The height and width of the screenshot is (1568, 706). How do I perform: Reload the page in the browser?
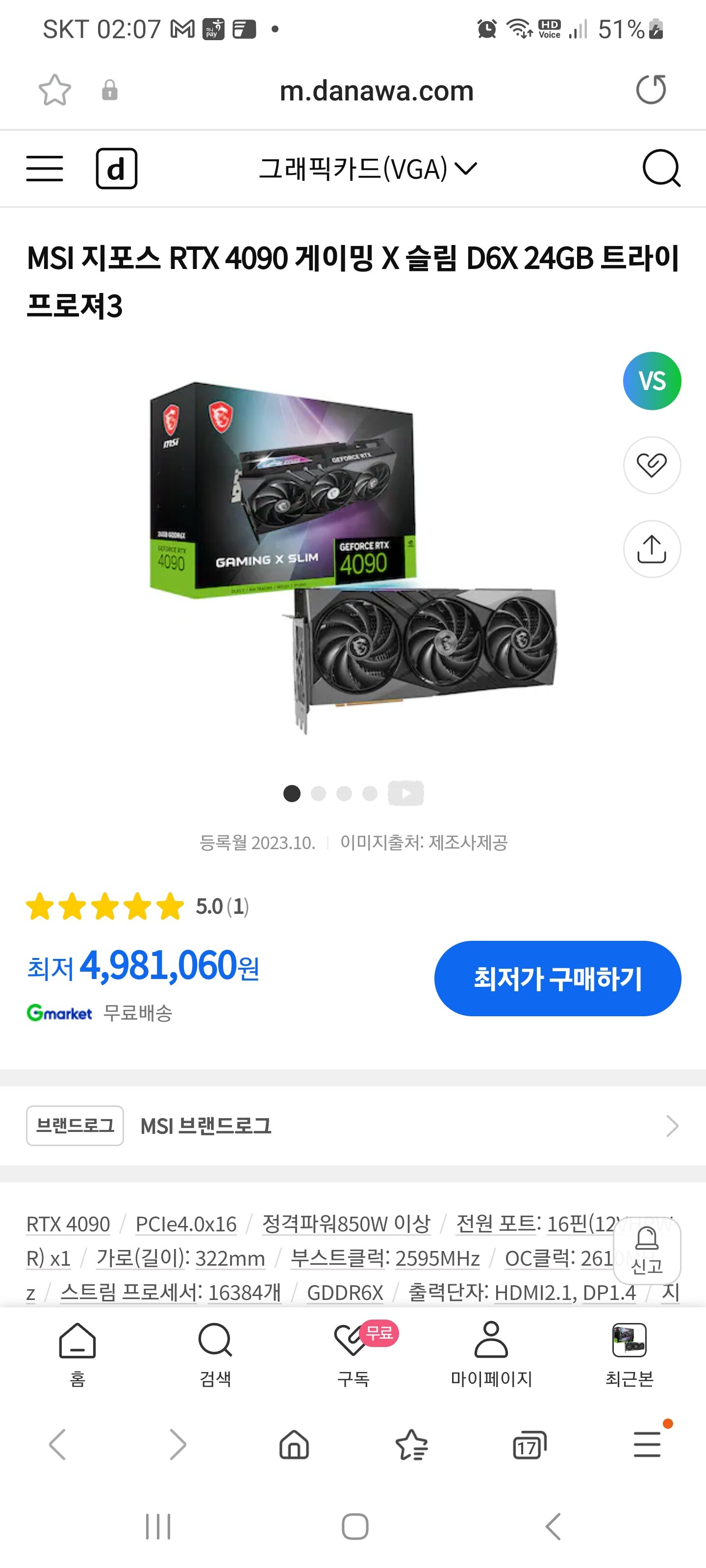(x=651, y=90)
